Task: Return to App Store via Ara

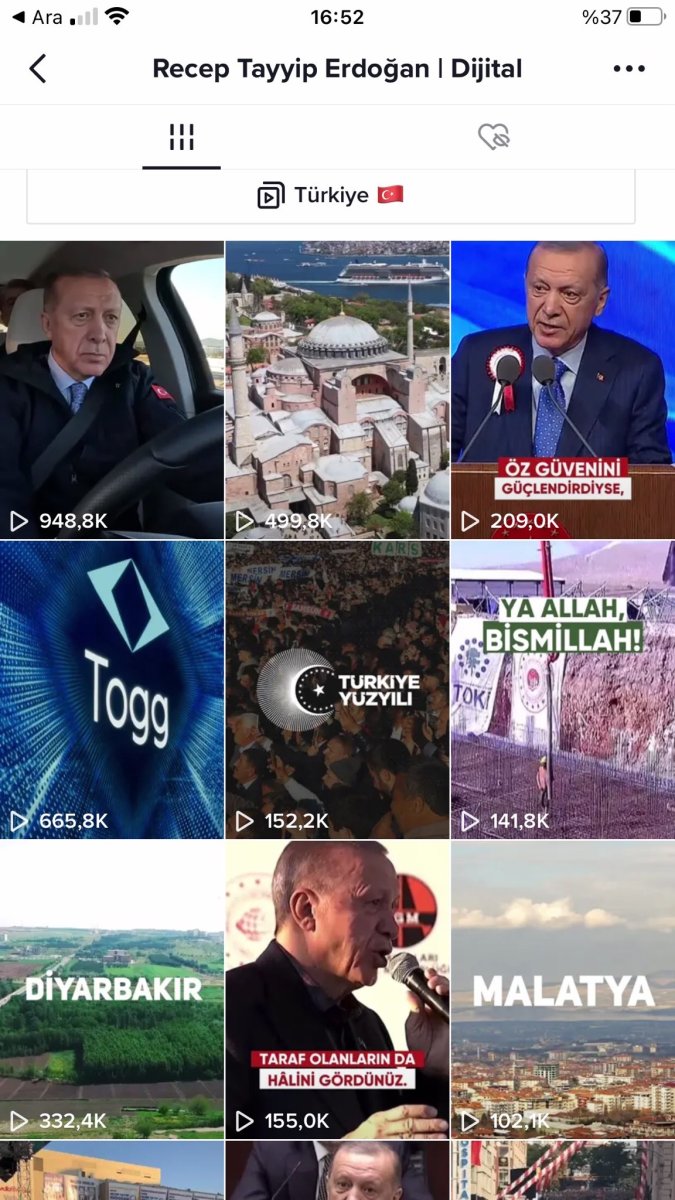Action: (x=37, y=17)
